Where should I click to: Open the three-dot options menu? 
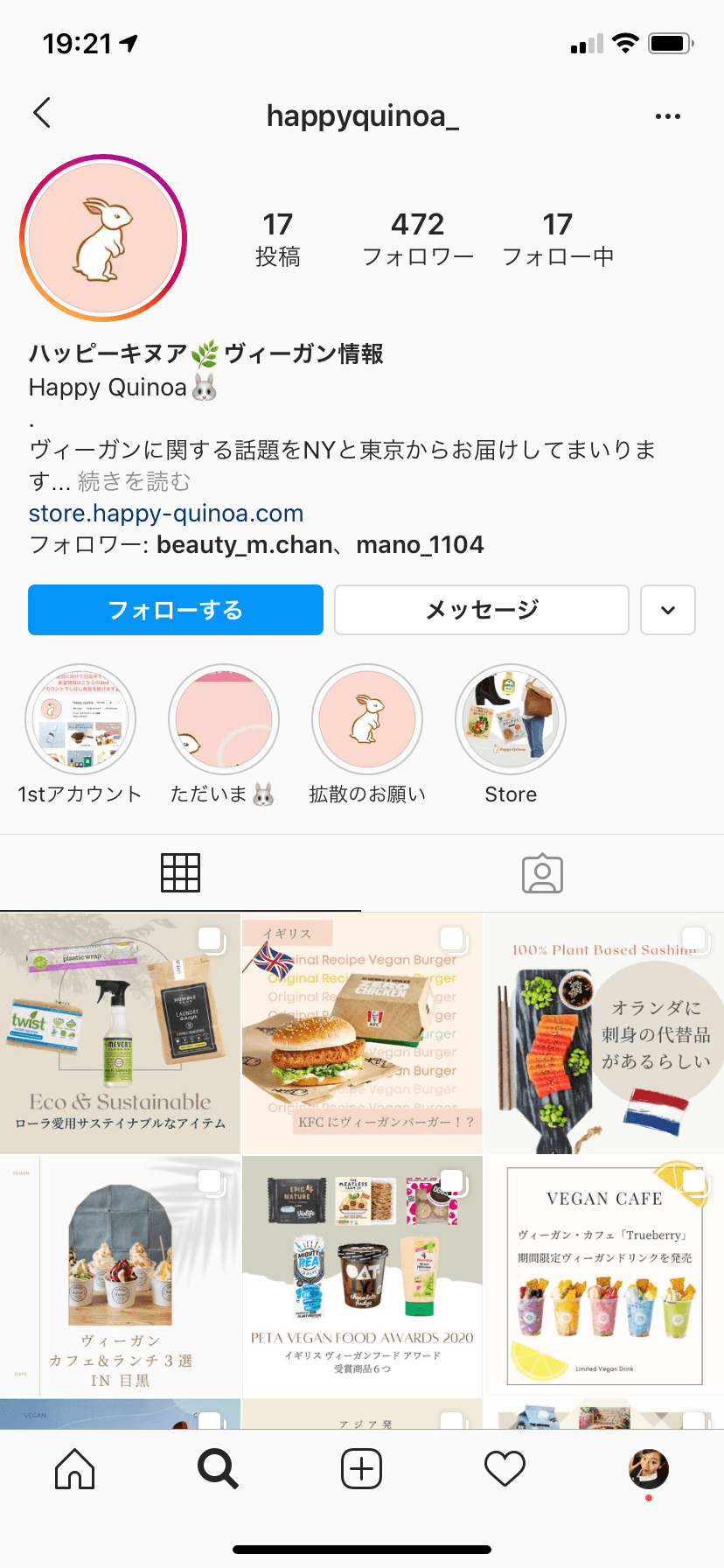coord(667,116)
